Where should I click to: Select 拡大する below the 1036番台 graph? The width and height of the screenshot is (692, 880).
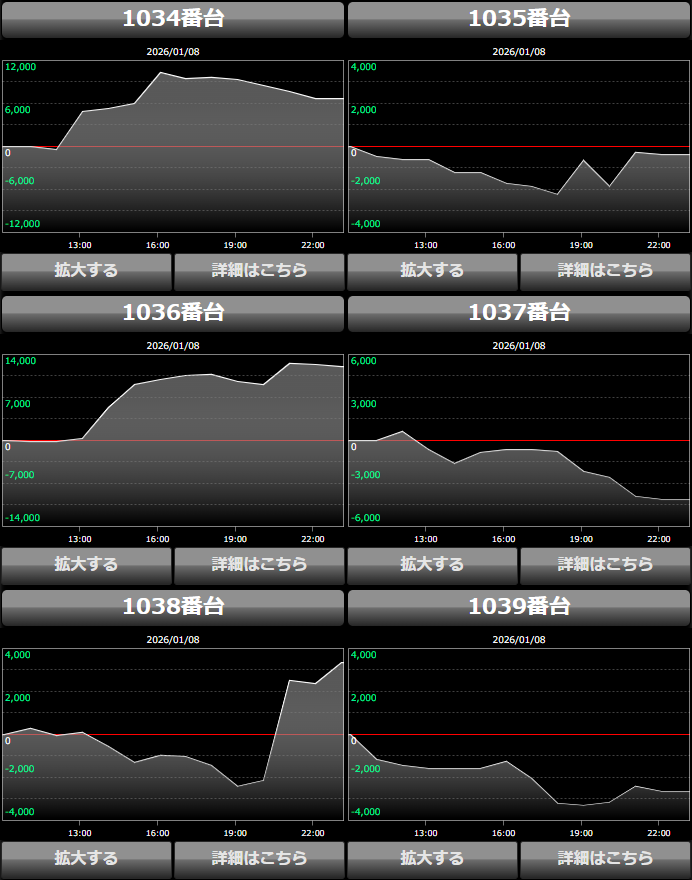point(86,564)
